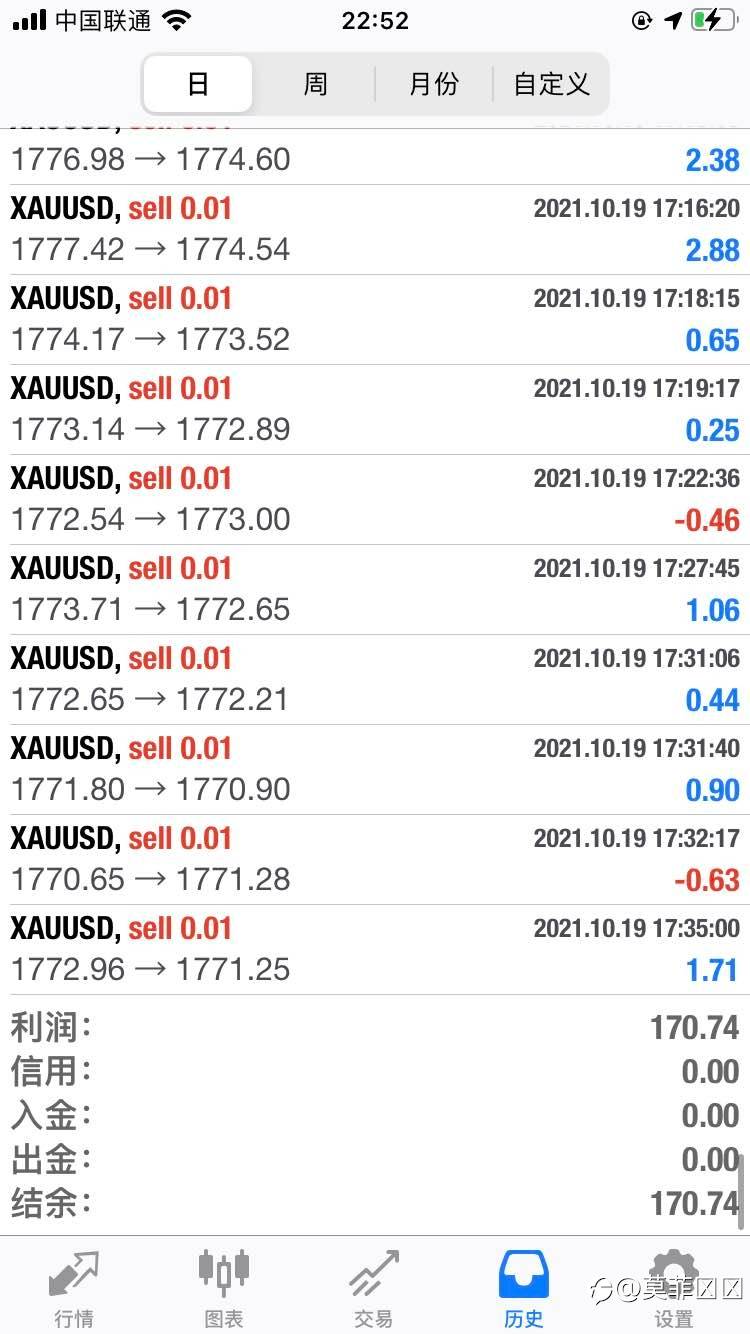
Task: Open the 设置 settings tab
Action: click(x=673, y=1288)
